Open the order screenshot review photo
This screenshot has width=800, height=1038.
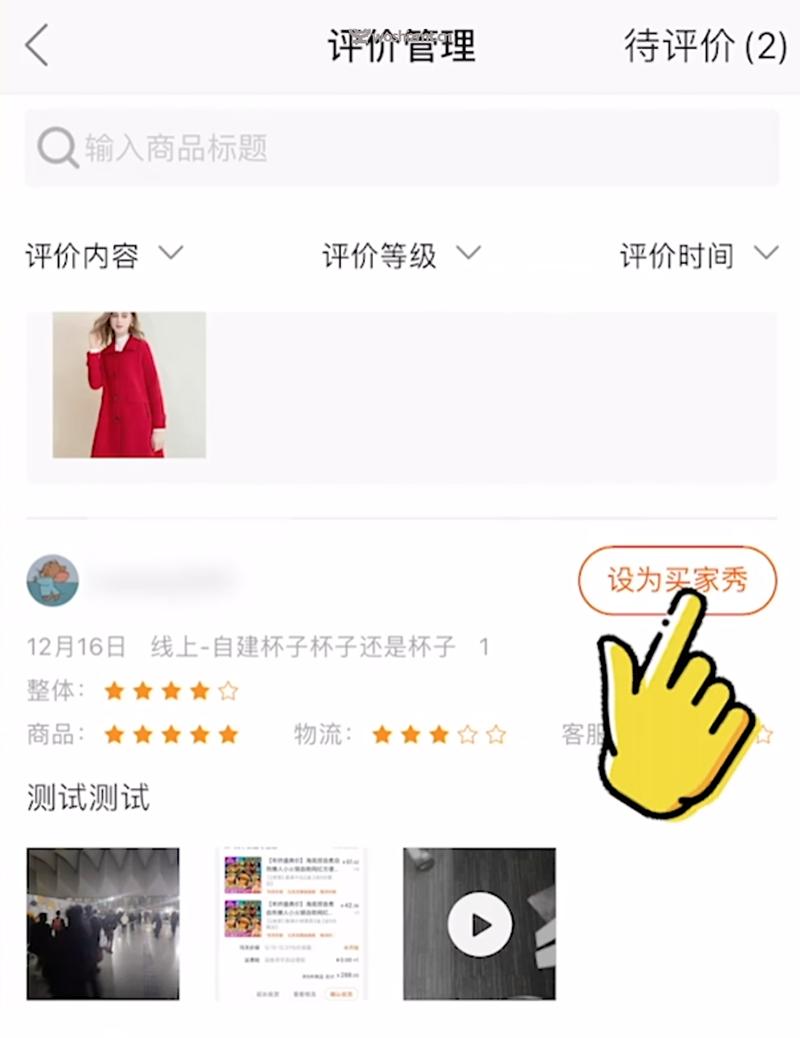click(291, 923)
